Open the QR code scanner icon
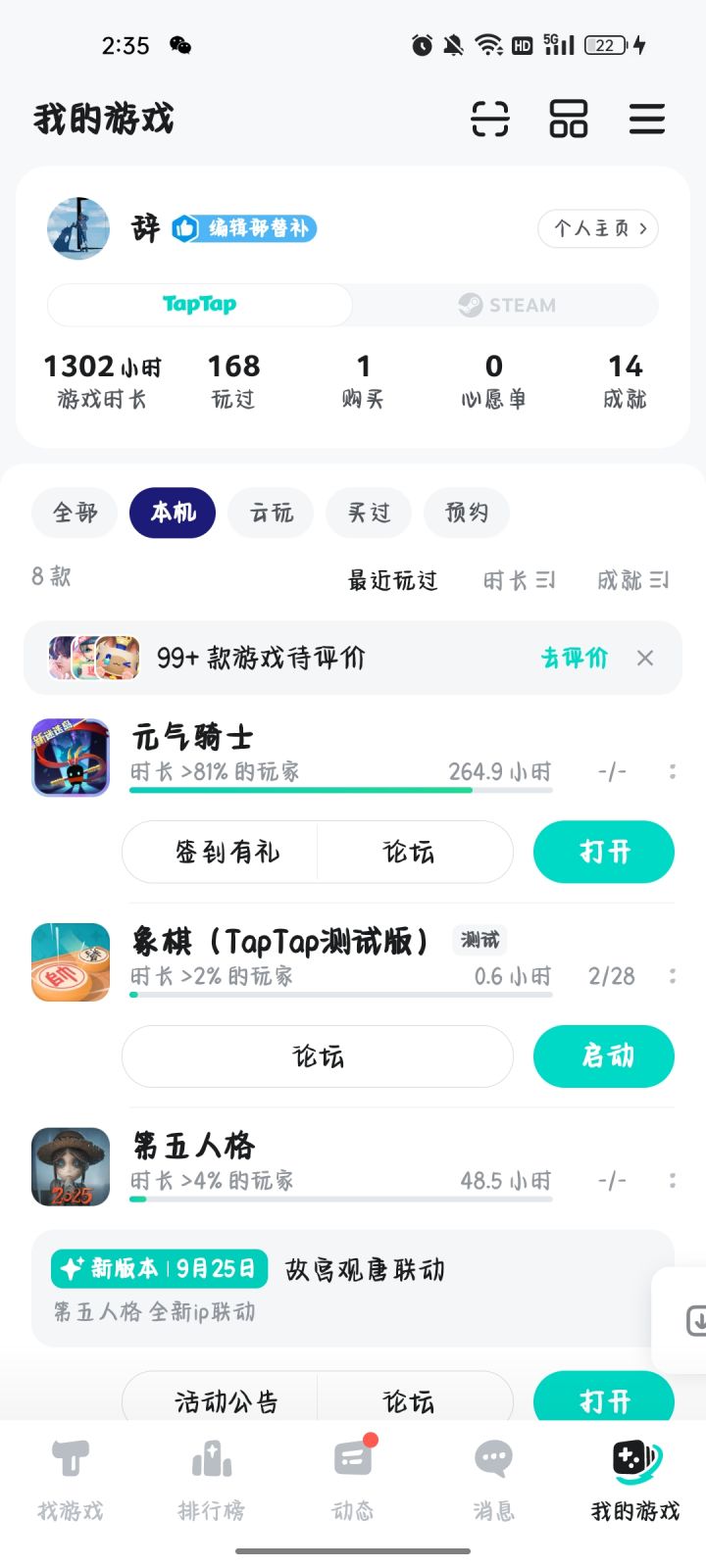Viewport: 706px width, 1568px height. click(490, 119)
